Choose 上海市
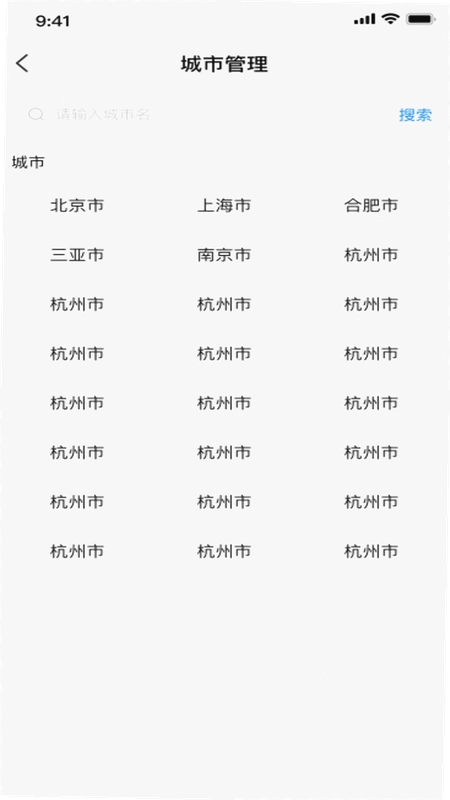The width and height of the screenshot is (450, 800). 224,205
